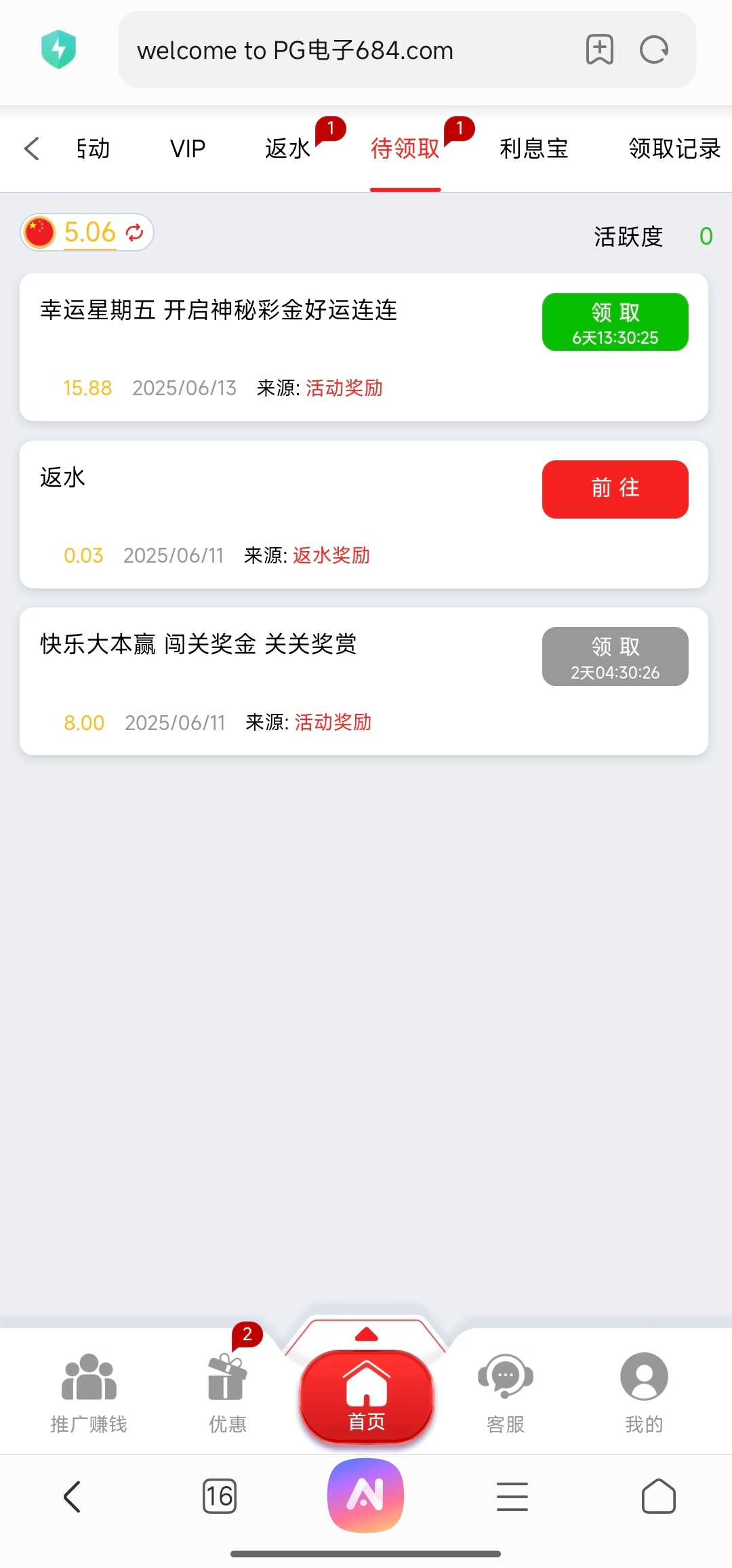Viewport: 732px width, 1568px height.
Task: Open 推广赚钱 in the bottom navigation
Action: click(x=89, y=1394)
